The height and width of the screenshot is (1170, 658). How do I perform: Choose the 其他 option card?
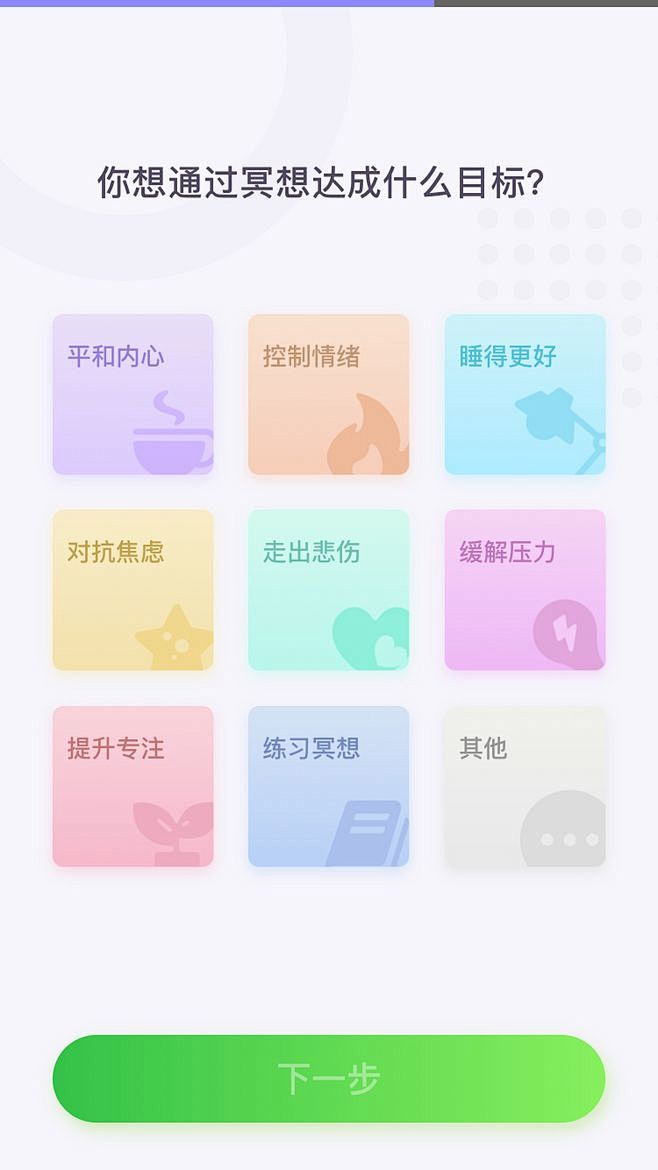[x=525, y=786]
